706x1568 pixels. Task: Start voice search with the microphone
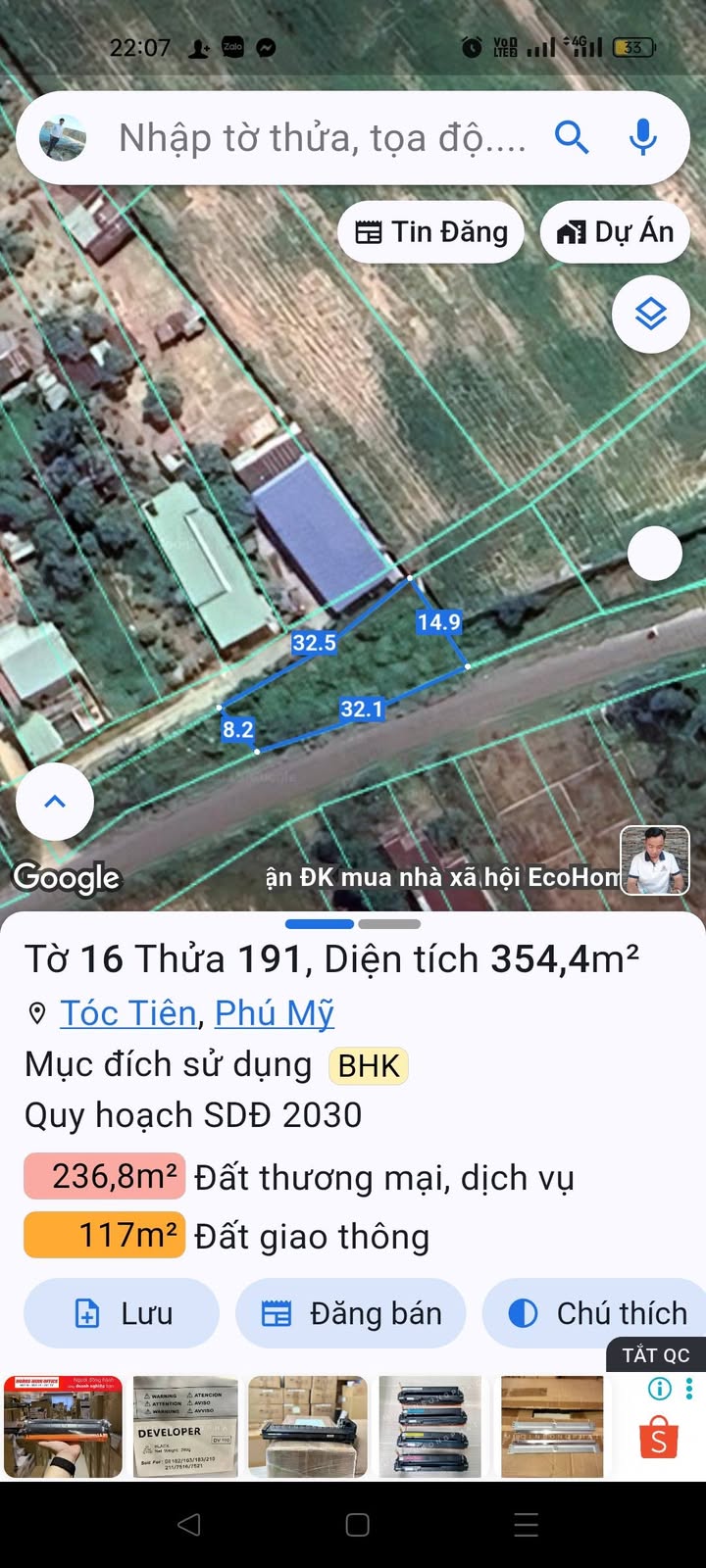pos(643,137)
